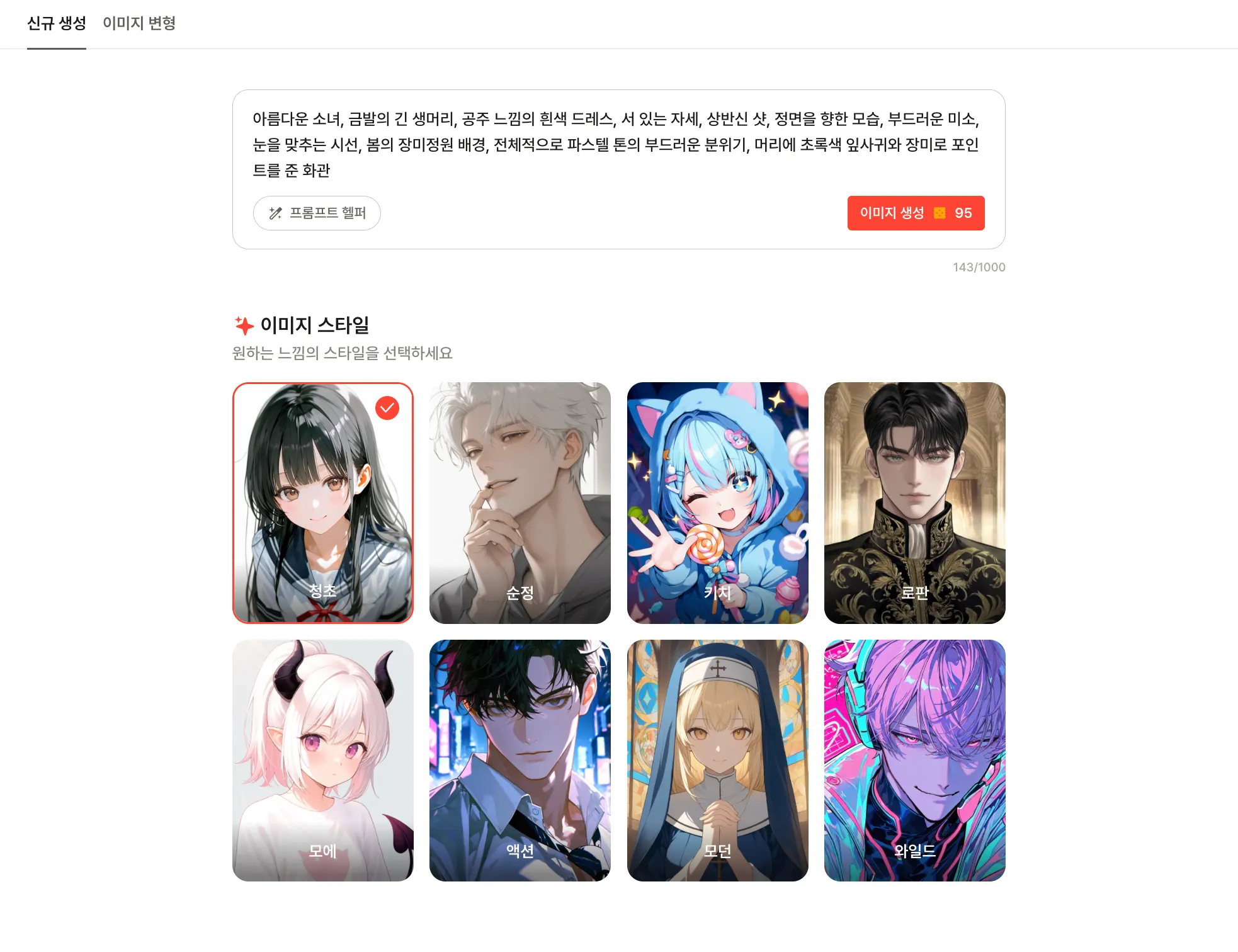Pick the 키치 style card
The width and height of the screenshot is (1238, 952).
(717, 502)
